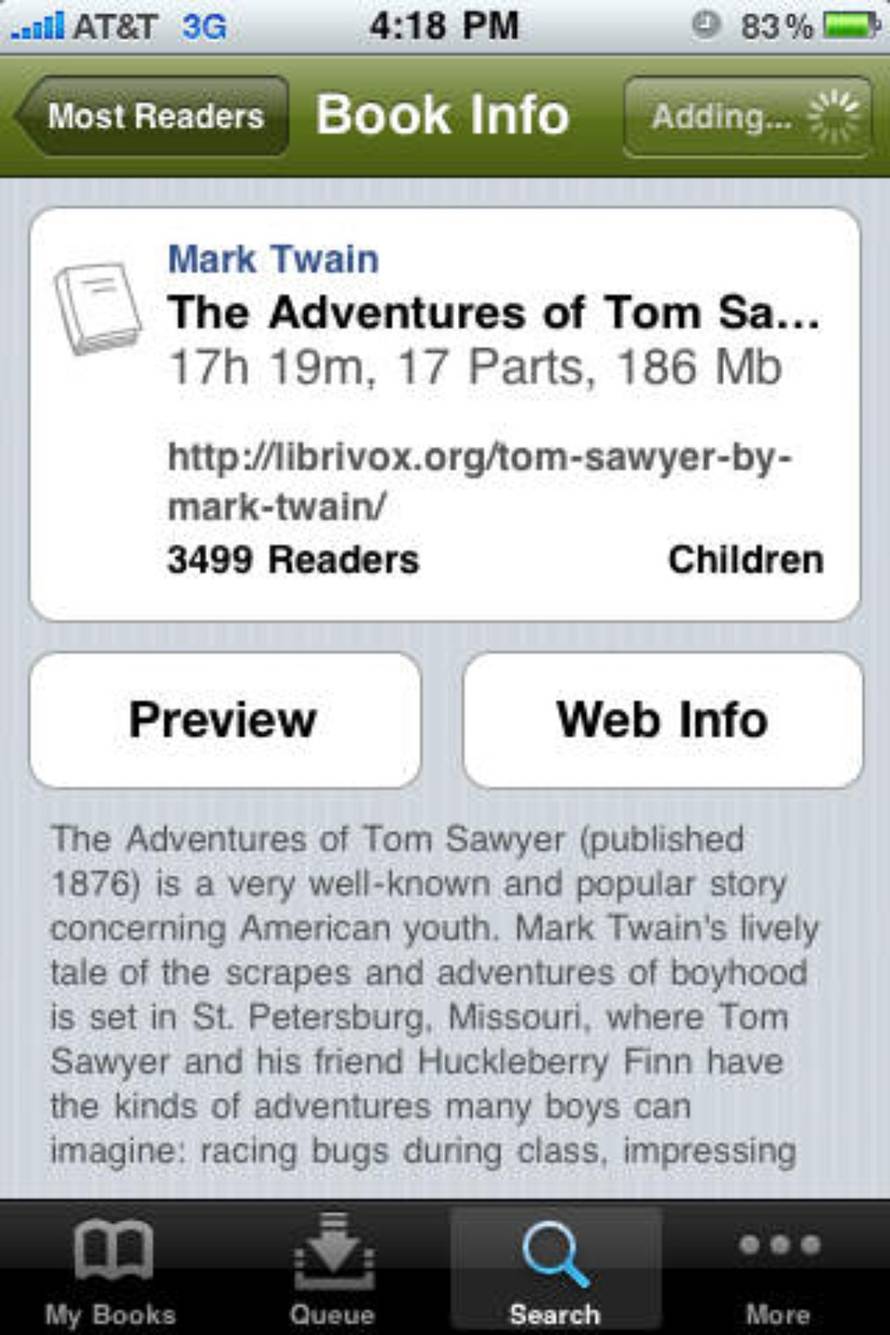View books by Mark Twain

point(273,259)
